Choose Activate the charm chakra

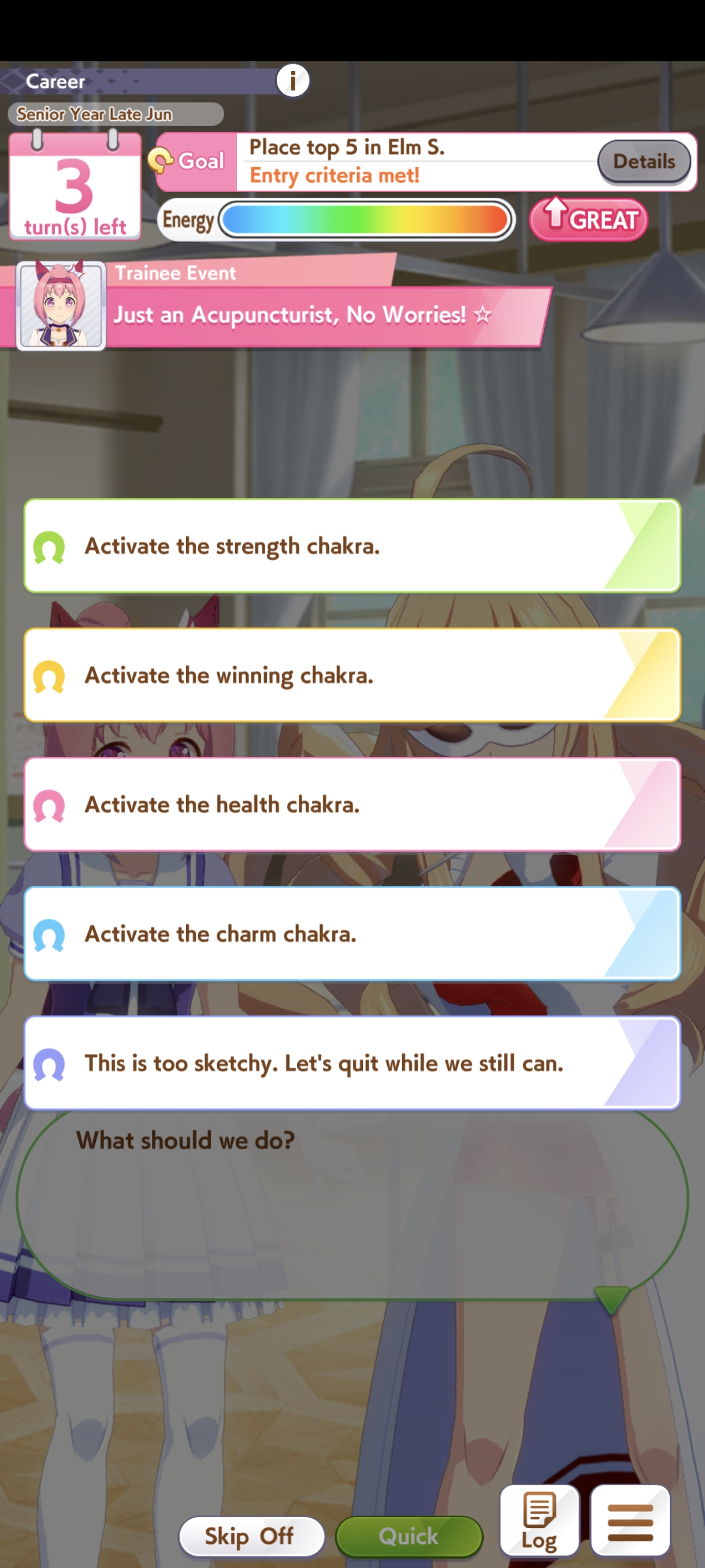[x=352, y=934]
